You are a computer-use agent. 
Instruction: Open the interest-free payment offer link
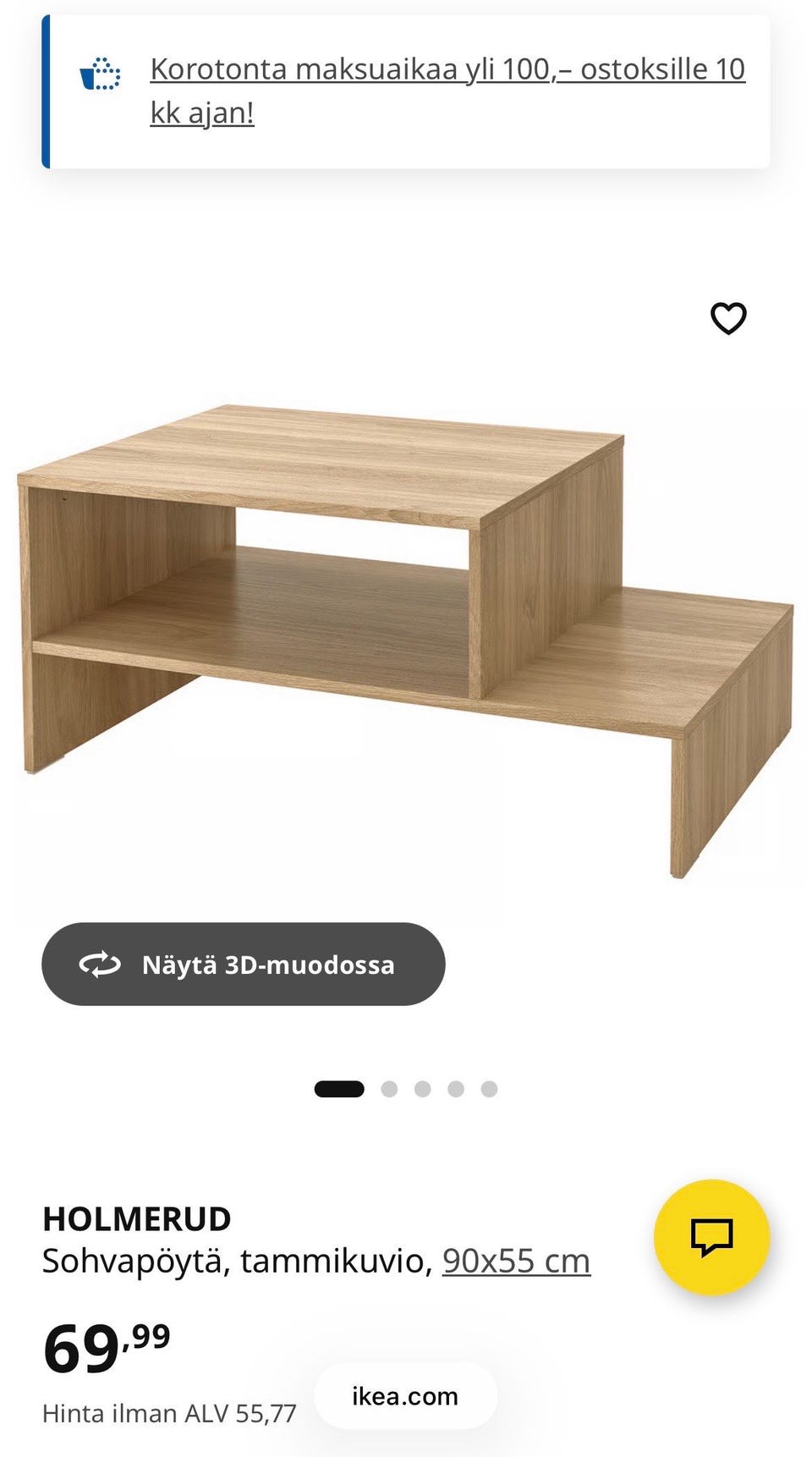tap(447, 90)
